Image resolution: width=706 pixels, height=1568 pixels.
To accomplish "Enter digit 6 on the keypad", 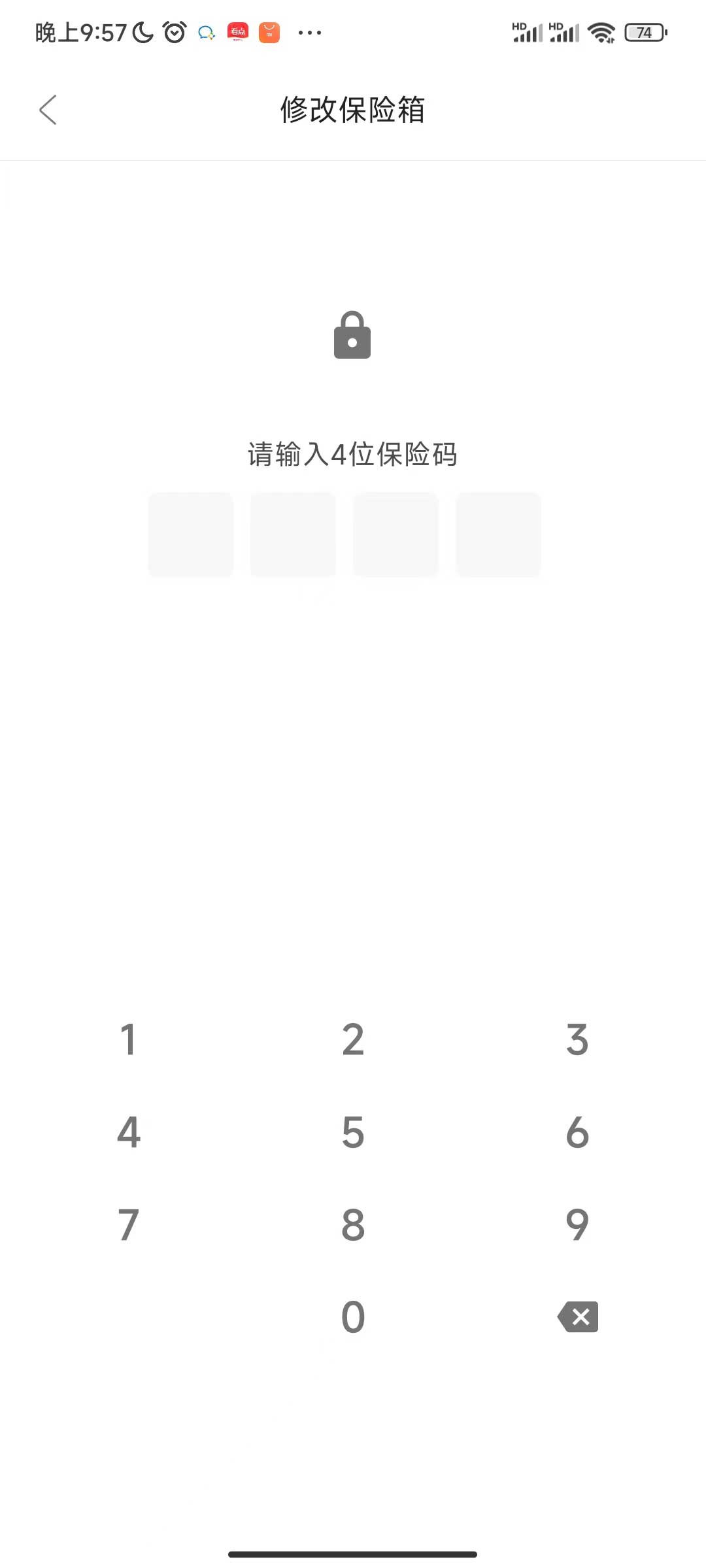I will coord(577,1132).
